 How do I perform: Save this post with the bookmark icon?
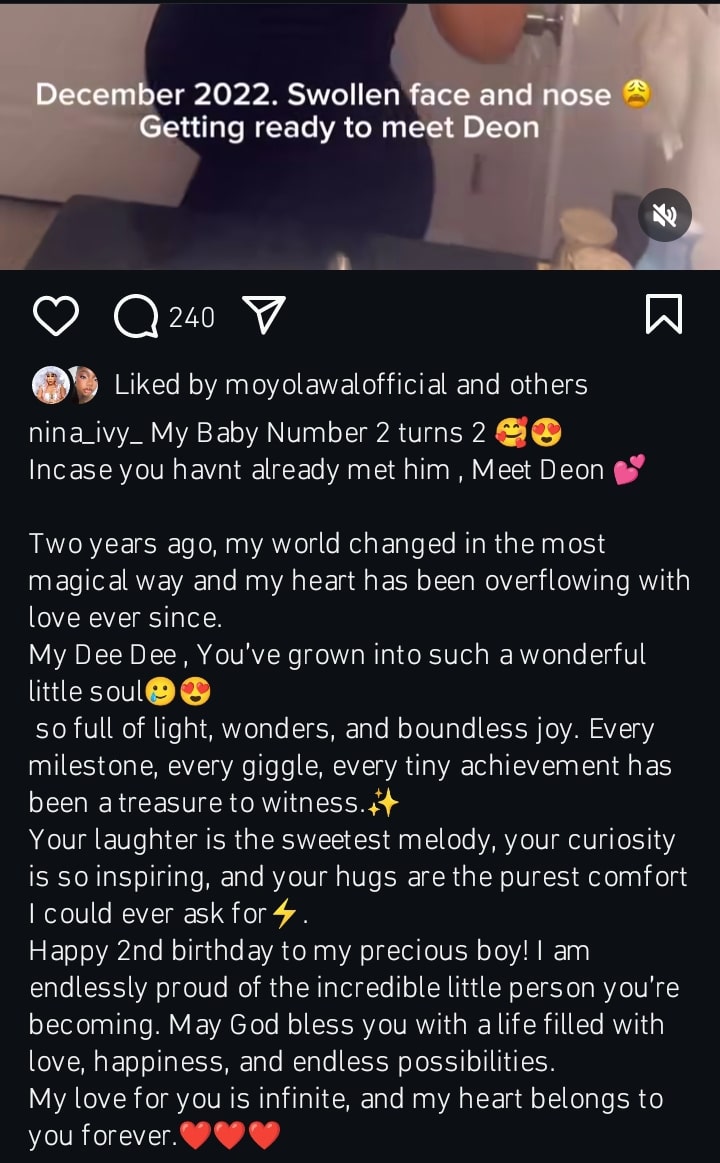point(664,315)
